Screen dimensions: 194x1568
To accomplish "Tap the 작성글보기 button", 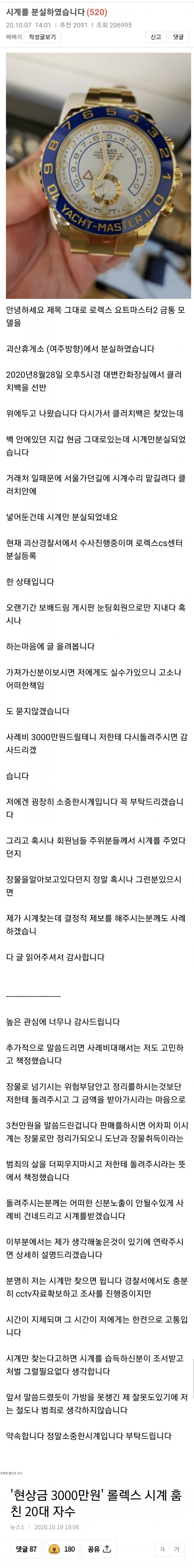I will pyautogui.click(x=42, y=37).
